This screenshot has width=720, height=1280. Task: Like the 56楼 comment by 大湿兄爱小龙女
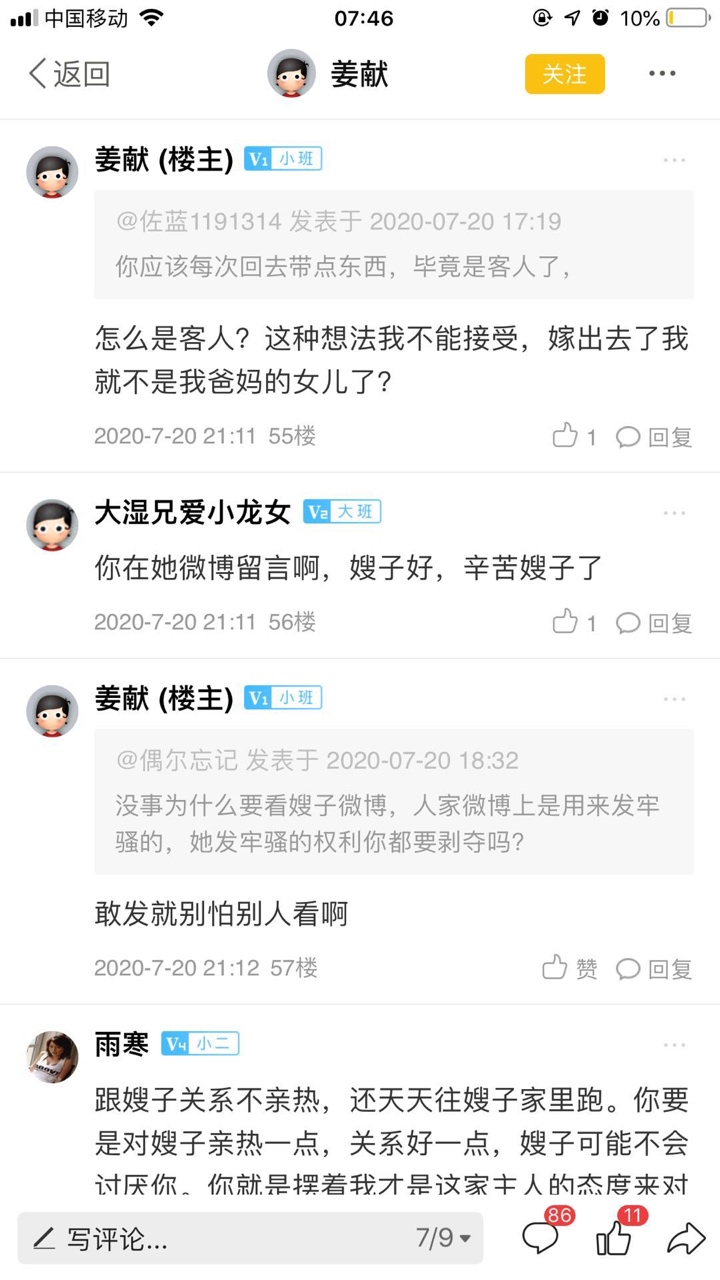(574, 623)
